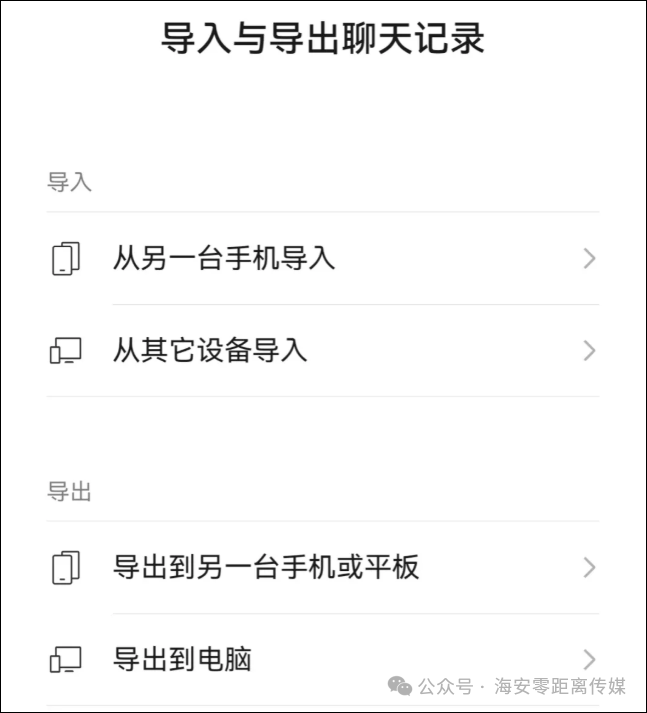Open 从另一台手机导入 option
Viewport: 647px width, 713px height.
223,259
